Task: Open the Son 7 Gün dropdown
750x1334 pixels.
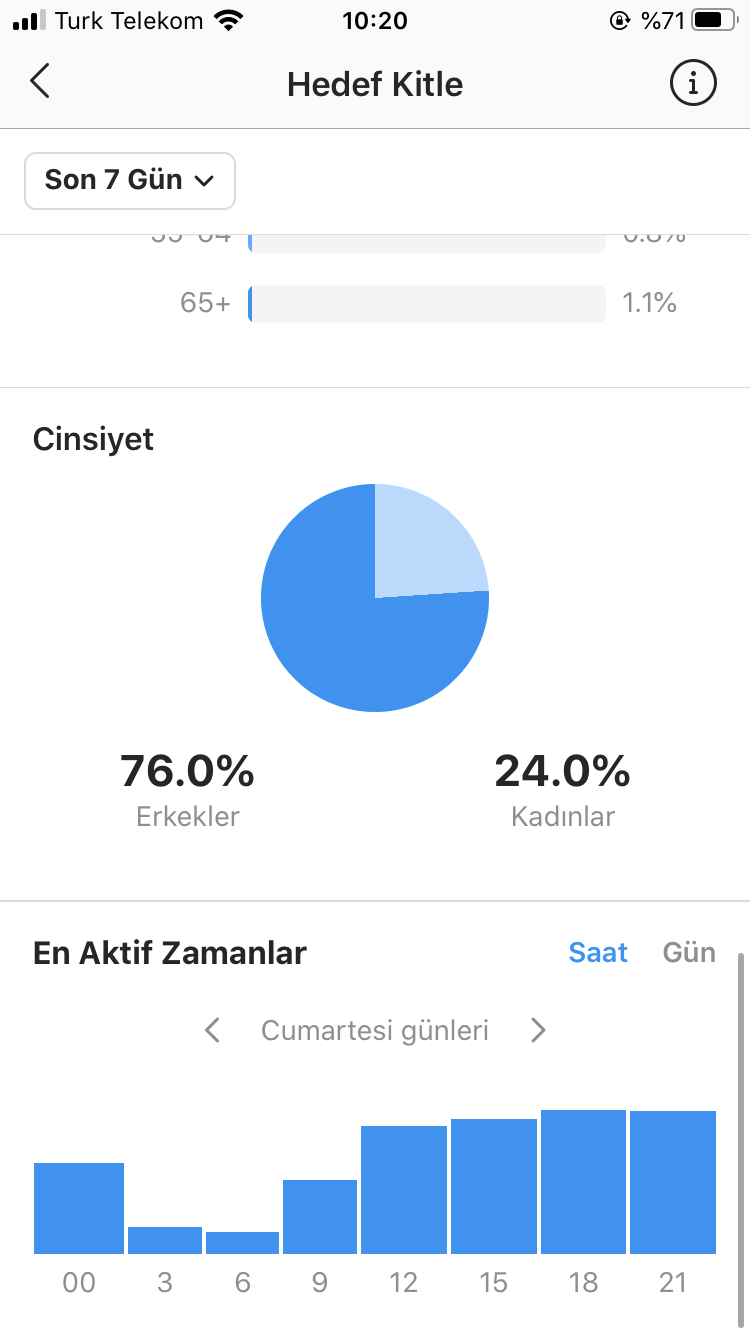Action: click(130, 181)
